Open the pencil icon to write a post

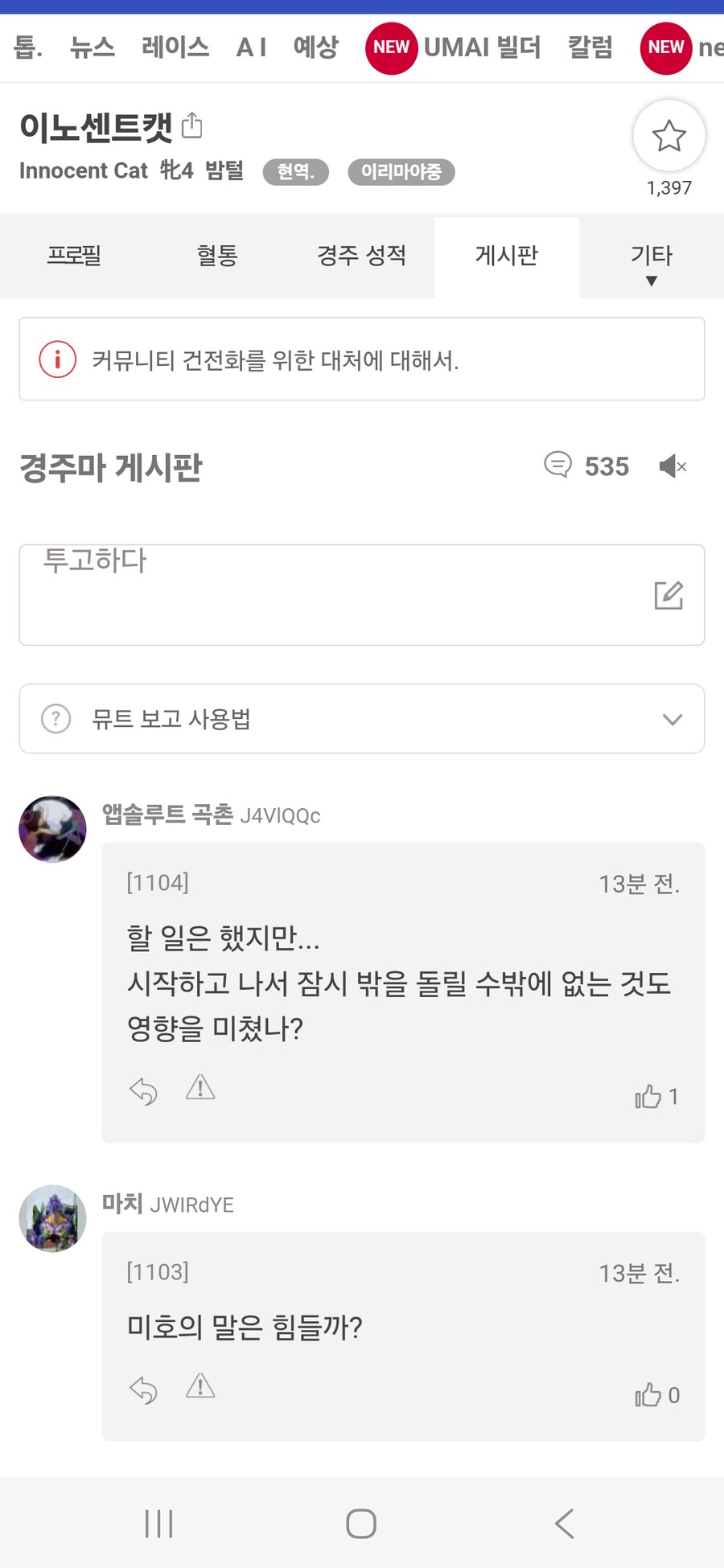(x=668, y=596)
